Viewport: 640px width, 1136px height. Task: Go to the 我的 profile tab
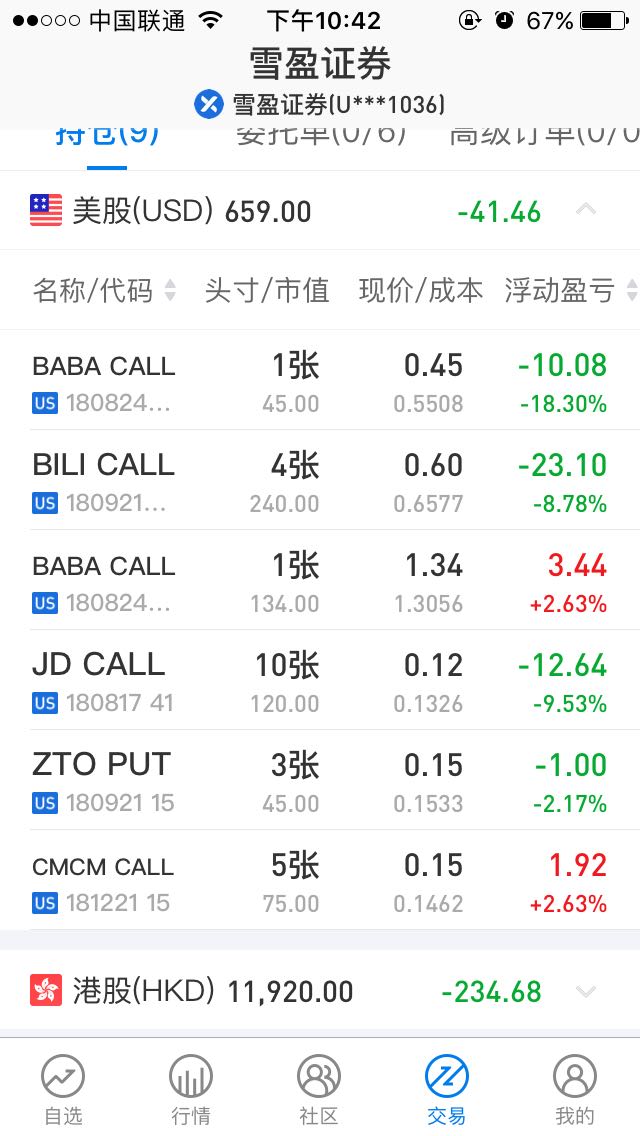(575, 1089)
